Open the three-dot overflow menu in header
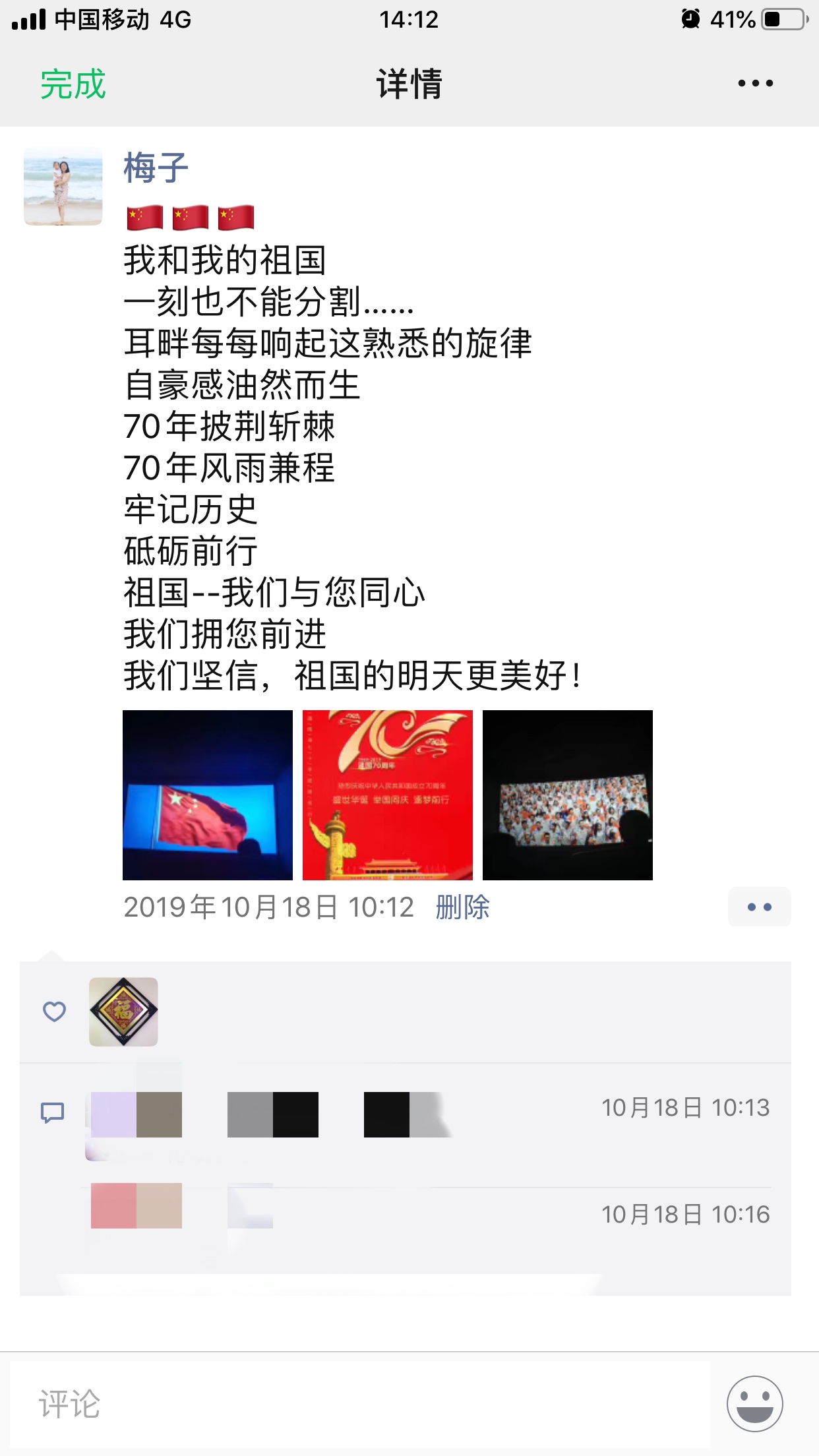The height and width of the screenshot is (1456, 819). click(755, 84)
